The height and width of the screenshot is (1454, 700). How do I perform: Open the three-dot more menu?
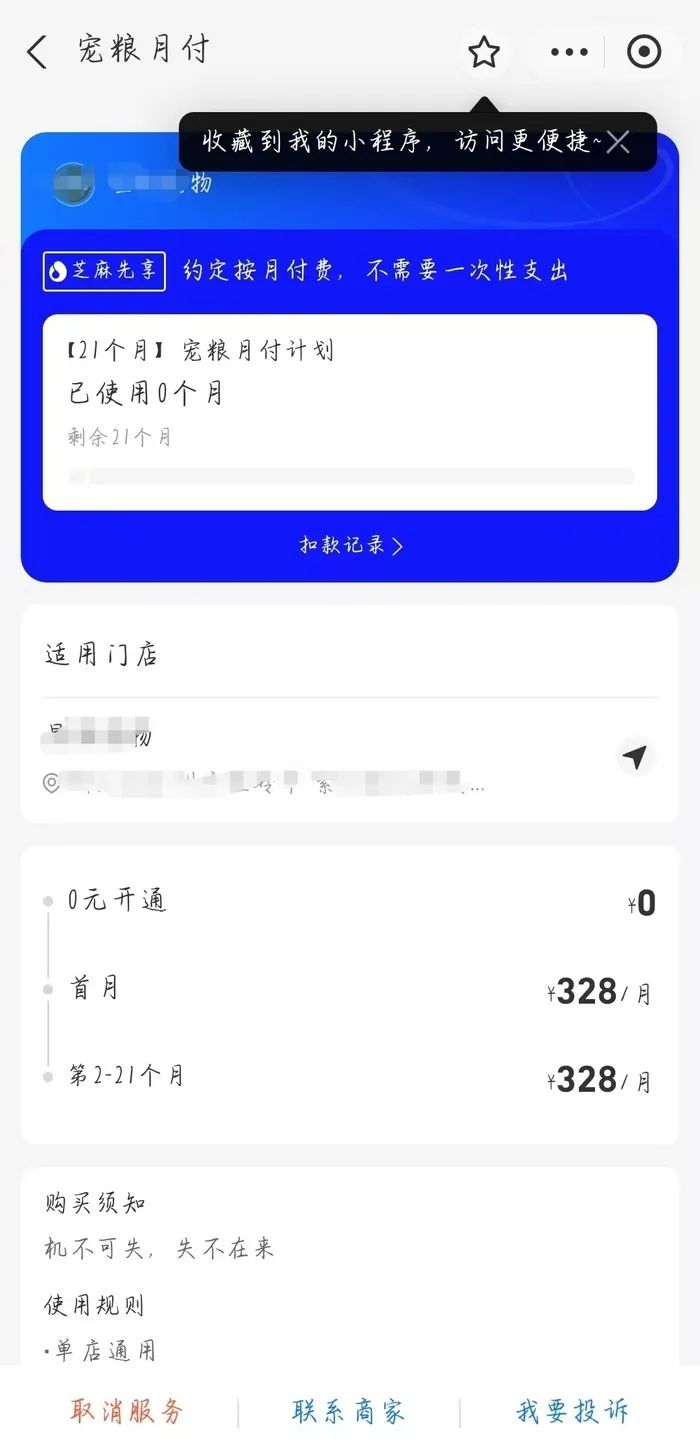click(x=569, y=52)
